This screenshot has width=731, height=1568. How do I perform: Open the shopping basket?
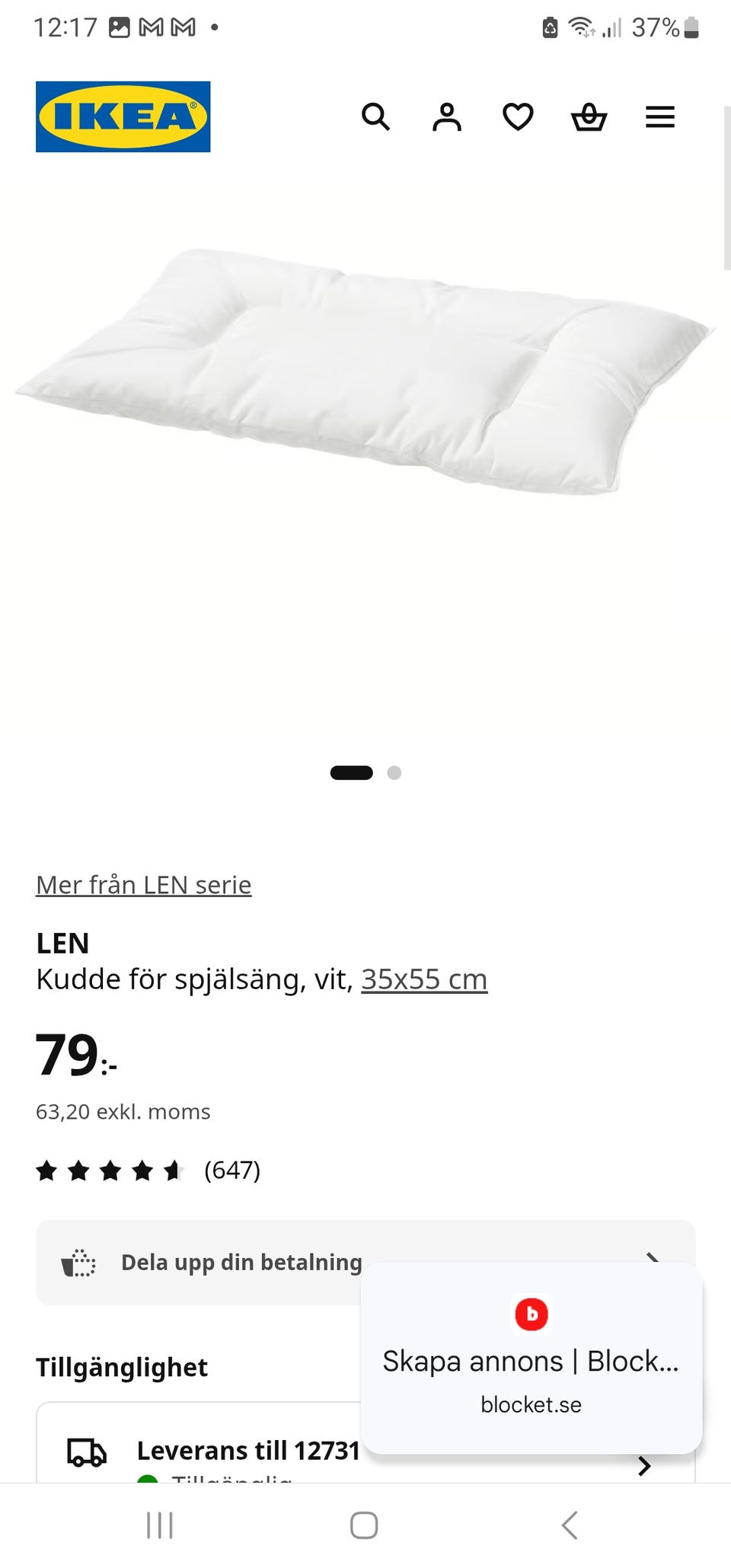589,117
